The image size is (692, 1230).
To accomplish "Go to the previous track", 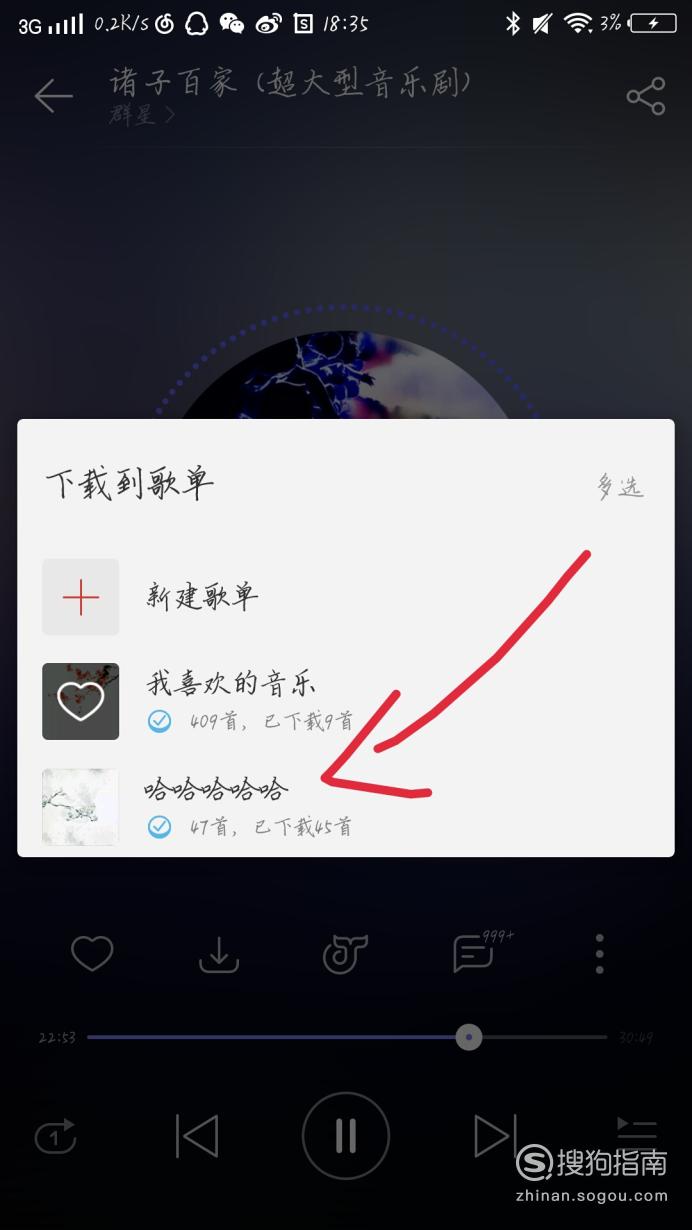I will tap(197, 1136).
